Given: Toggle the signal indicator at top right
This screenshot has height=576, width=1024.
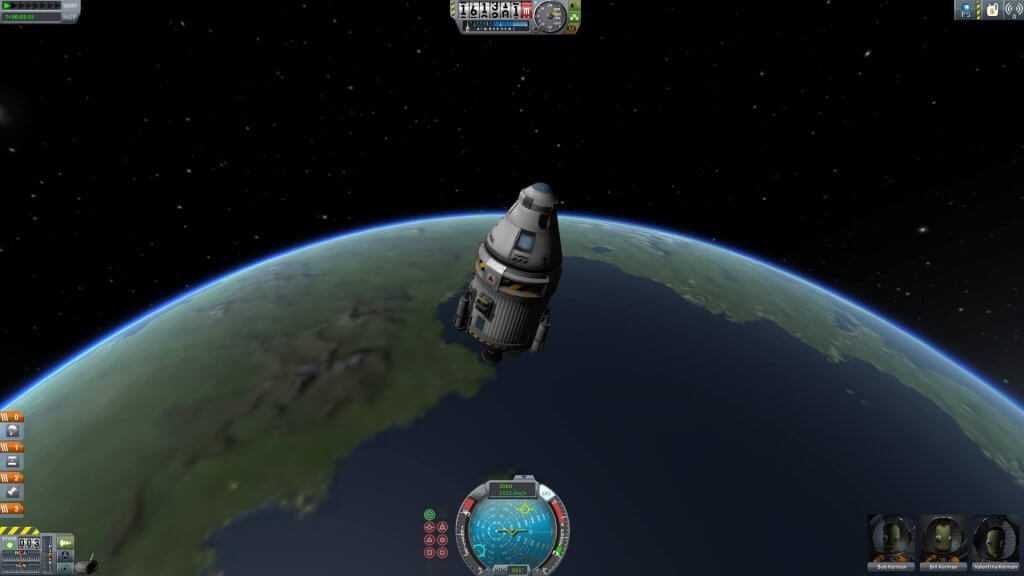Looking at the screenshot, I should point(1012,9).
